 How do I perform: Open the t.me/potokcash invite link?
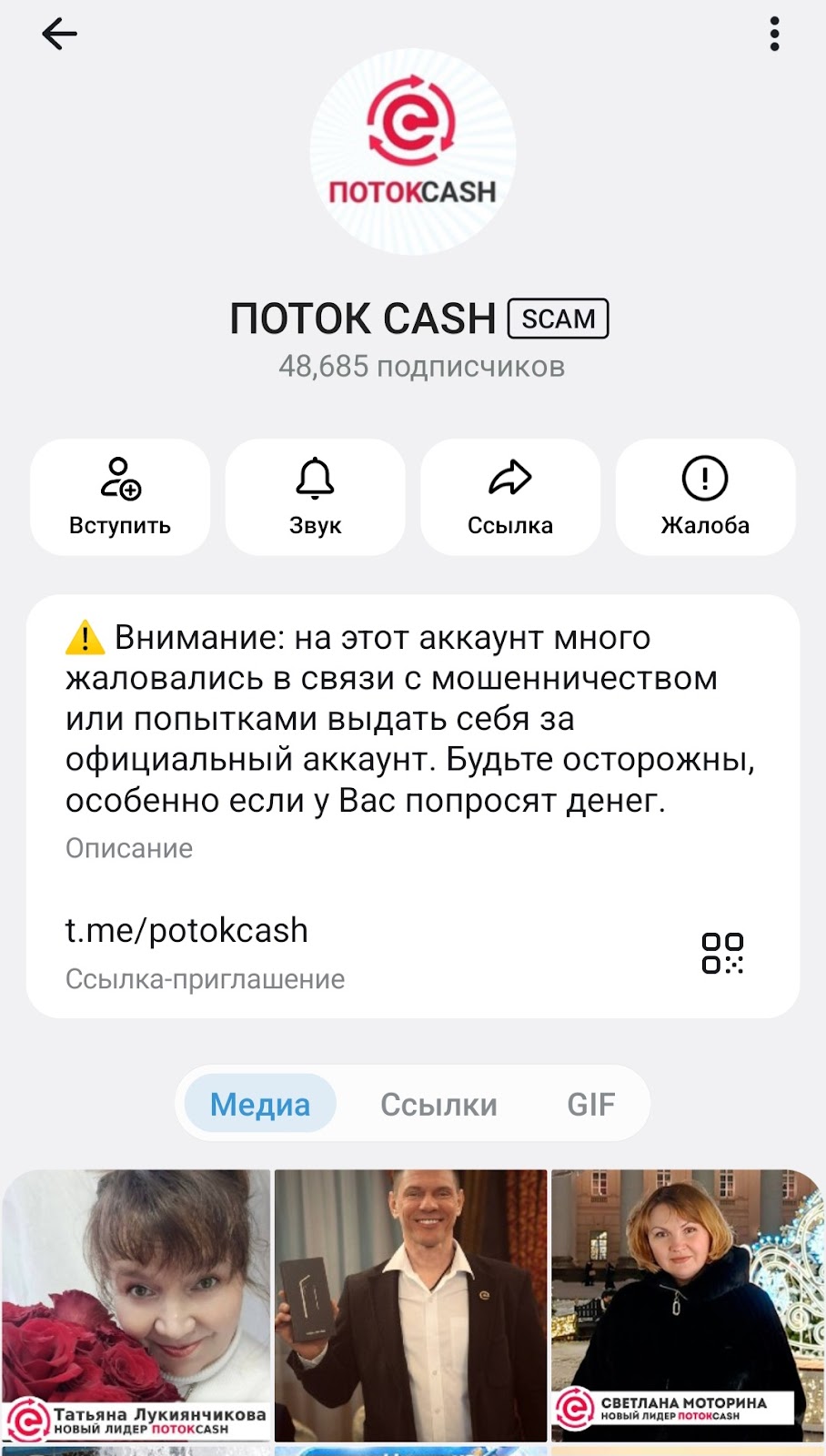[186, 931]
